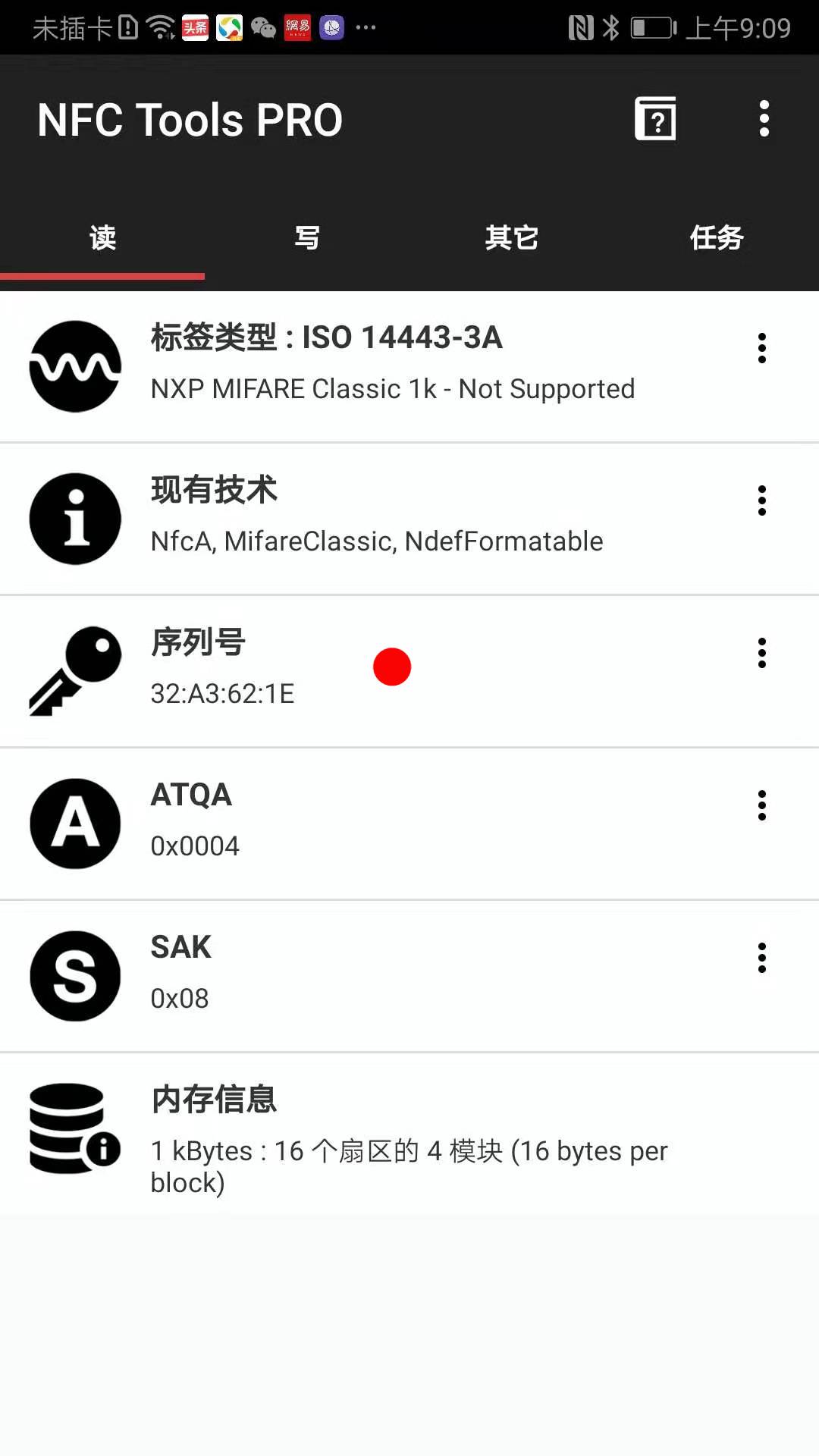Open the three-dot menu for 标签类型
Screen dimensions: 819x1456
coord(761,347)
